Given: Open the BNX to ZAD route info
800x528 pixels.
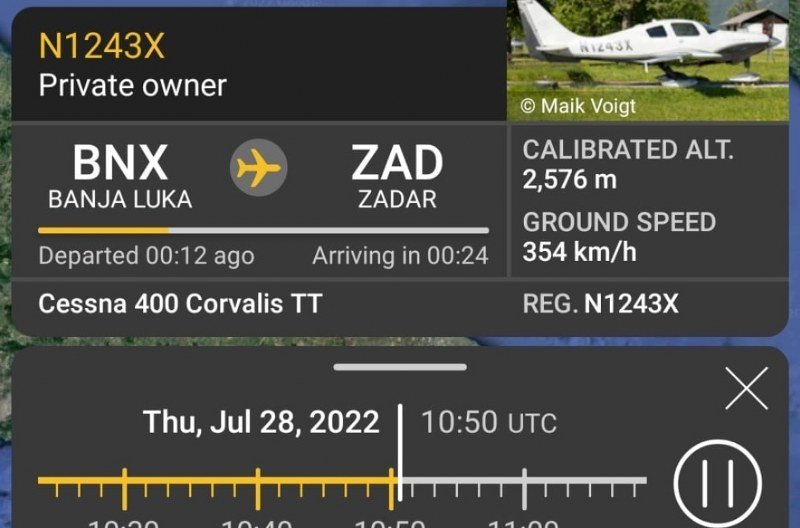Looking at the screenshot, I should click(259, 178).
